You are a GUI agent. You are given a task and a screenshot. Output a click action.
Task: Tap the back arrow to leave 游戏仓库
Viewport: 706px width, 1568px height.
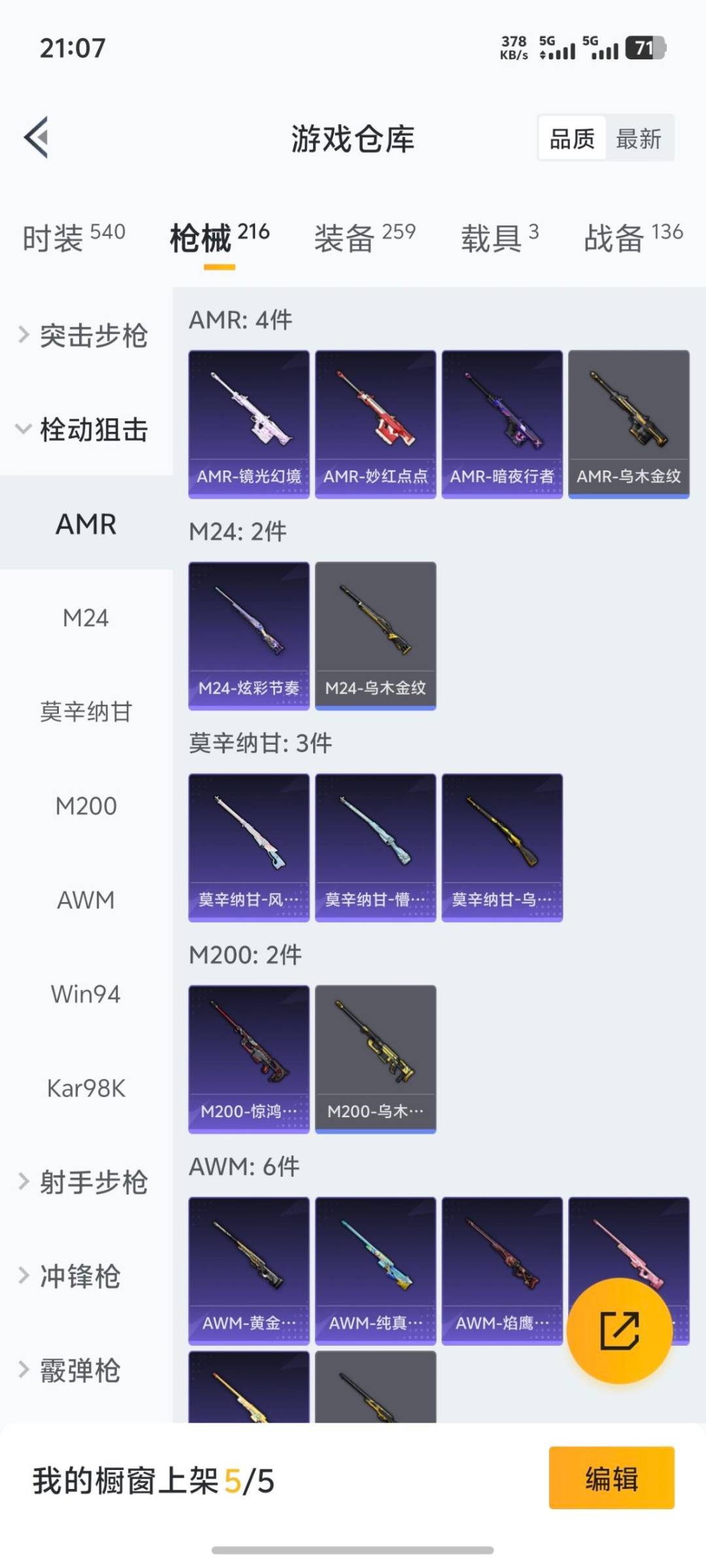(x=37, y=137)
